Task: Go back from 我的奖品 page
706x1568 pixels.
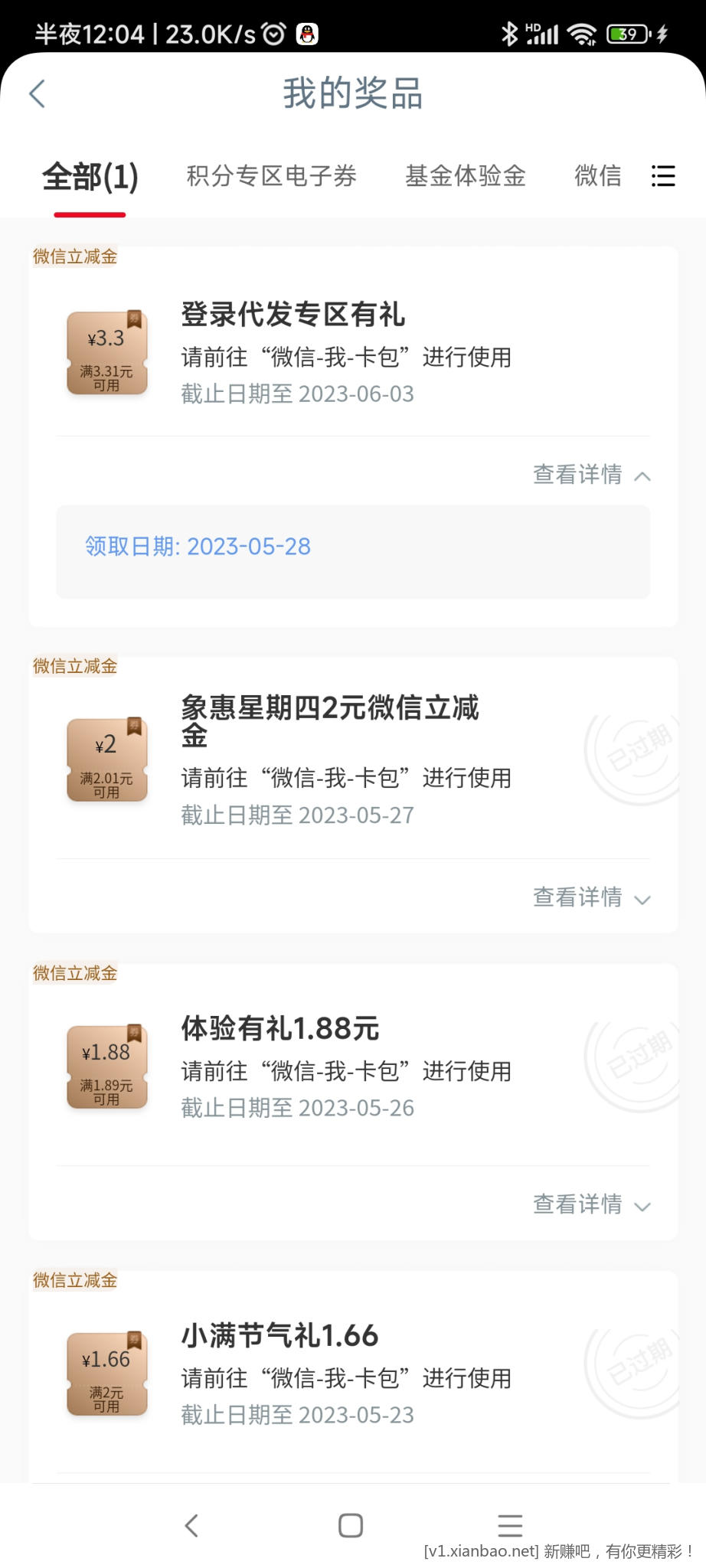Action: coord(37,94)
